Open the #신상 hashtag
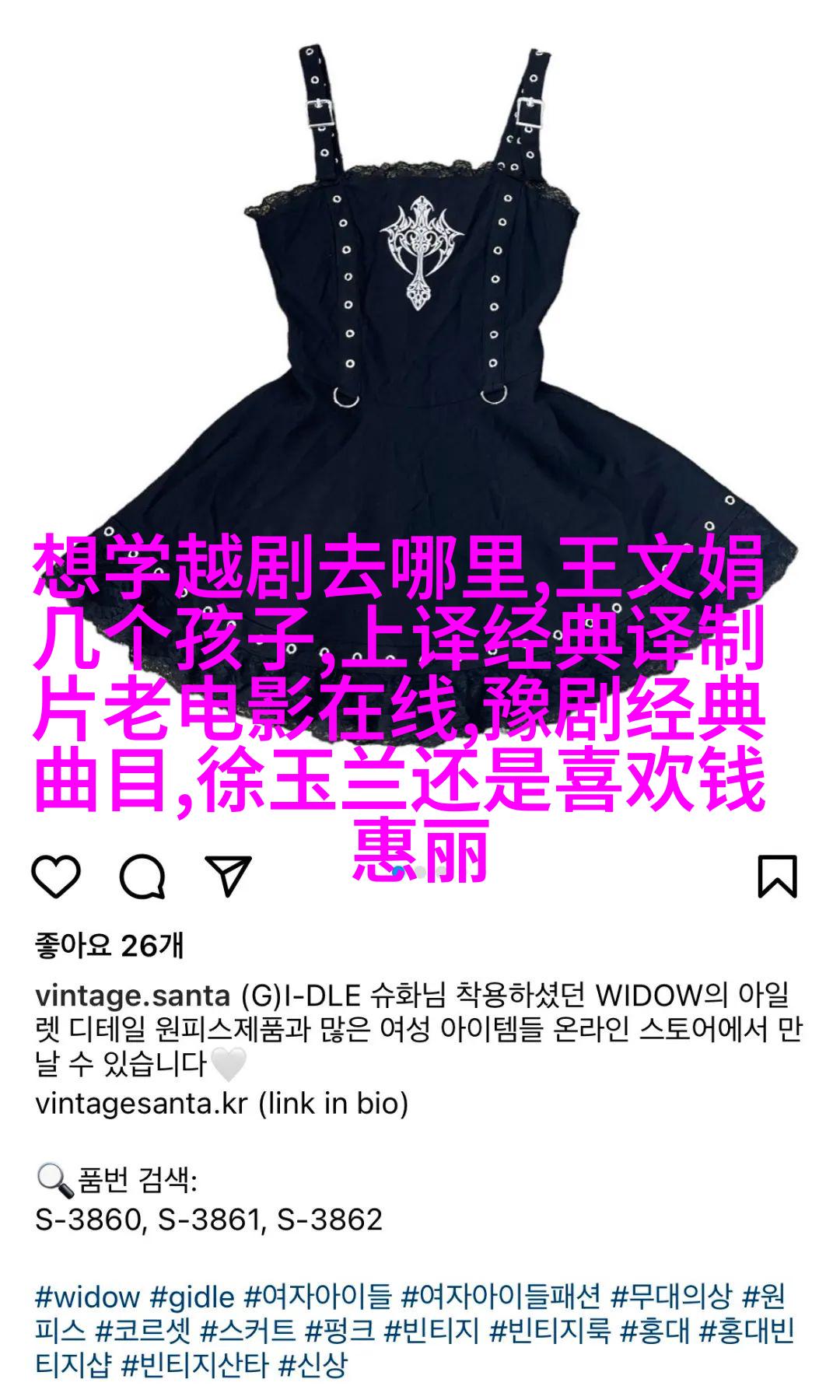The height and width of the screenshot is (1400, 840). 312,1366
